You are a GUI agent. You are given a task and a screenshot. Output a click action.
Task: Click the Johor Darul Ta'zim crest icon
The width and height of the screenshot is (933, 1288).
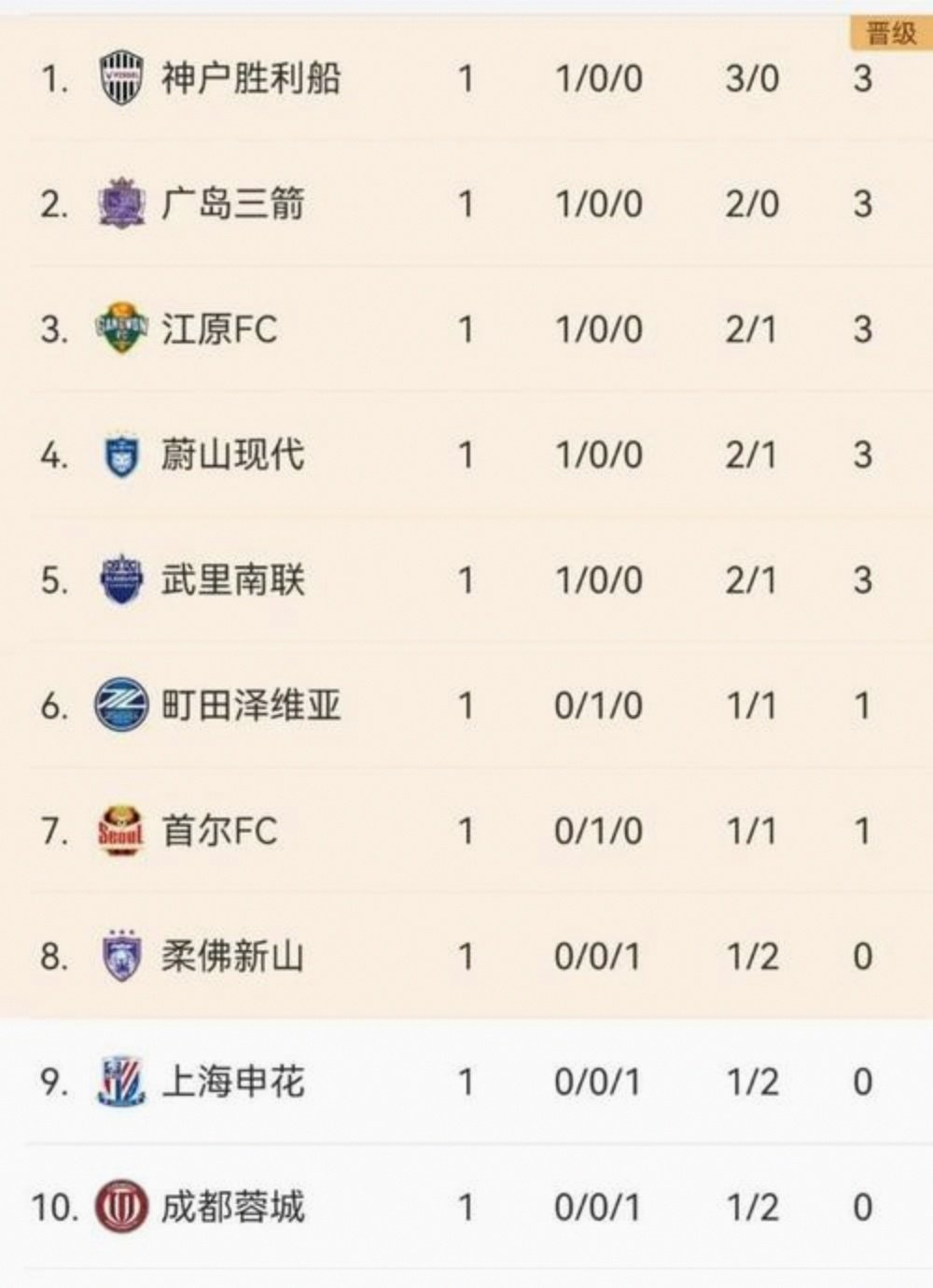120,955
